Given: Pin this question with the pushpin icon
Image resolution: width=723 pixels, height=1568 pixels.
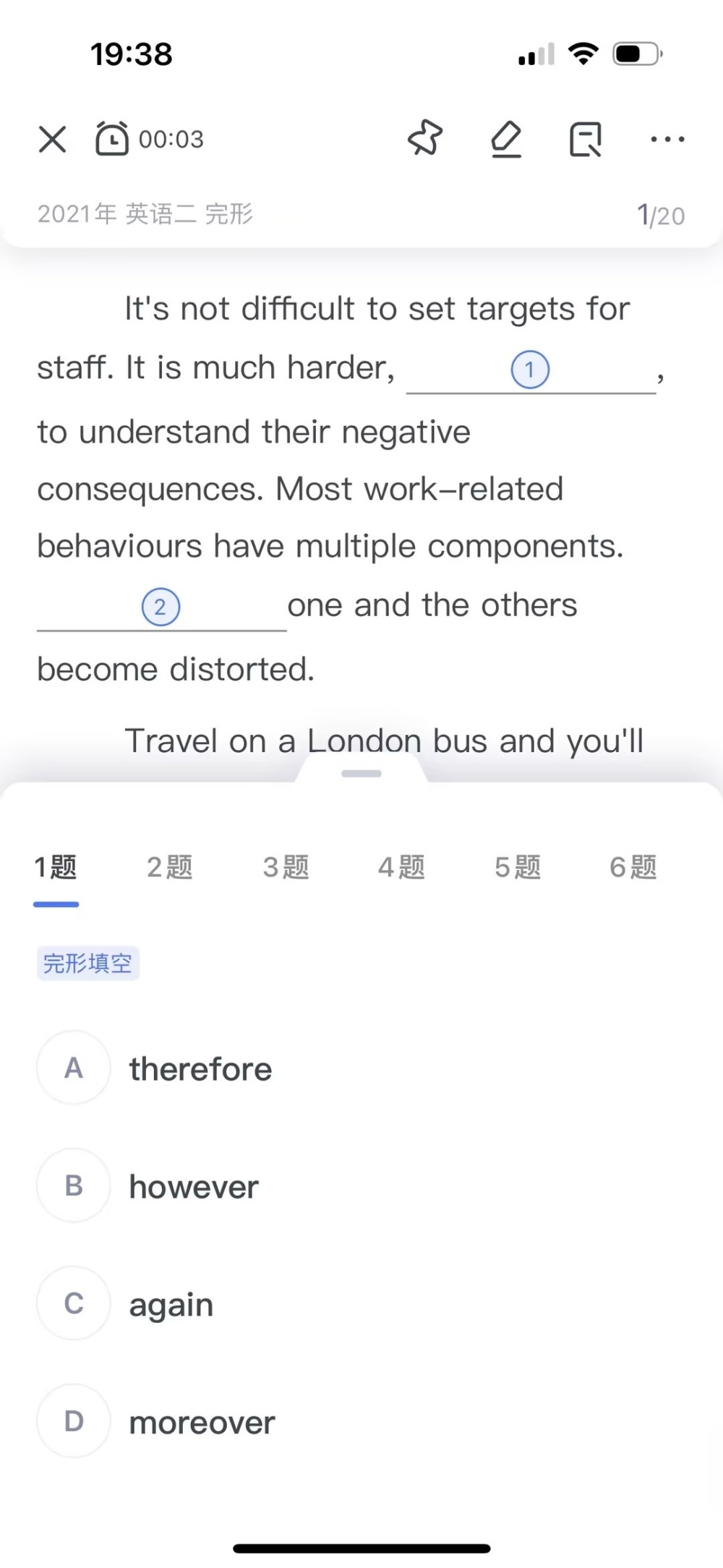Looking at the screenshot, I should pos(425,138).
